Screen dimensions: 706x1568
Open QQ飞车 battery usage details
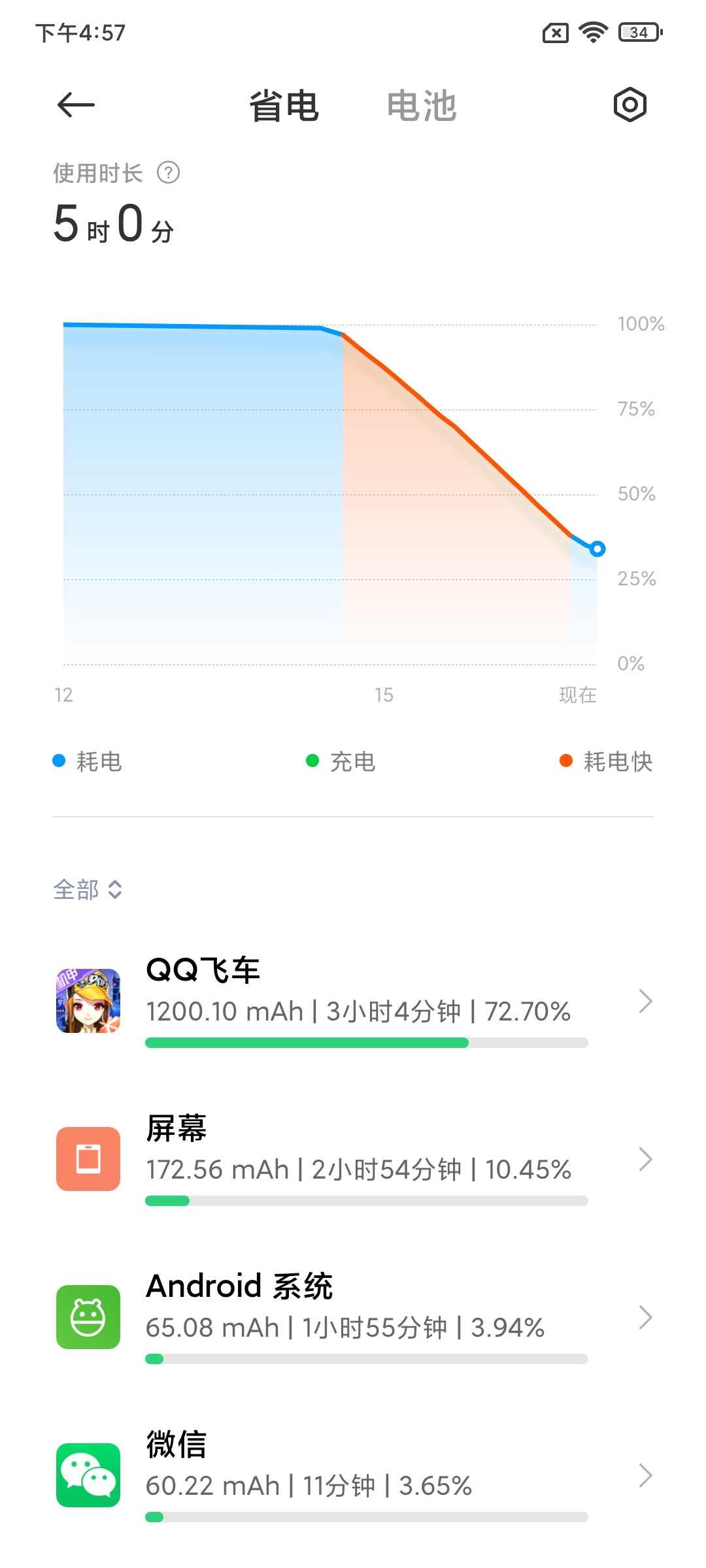(x=353, y=1001)
